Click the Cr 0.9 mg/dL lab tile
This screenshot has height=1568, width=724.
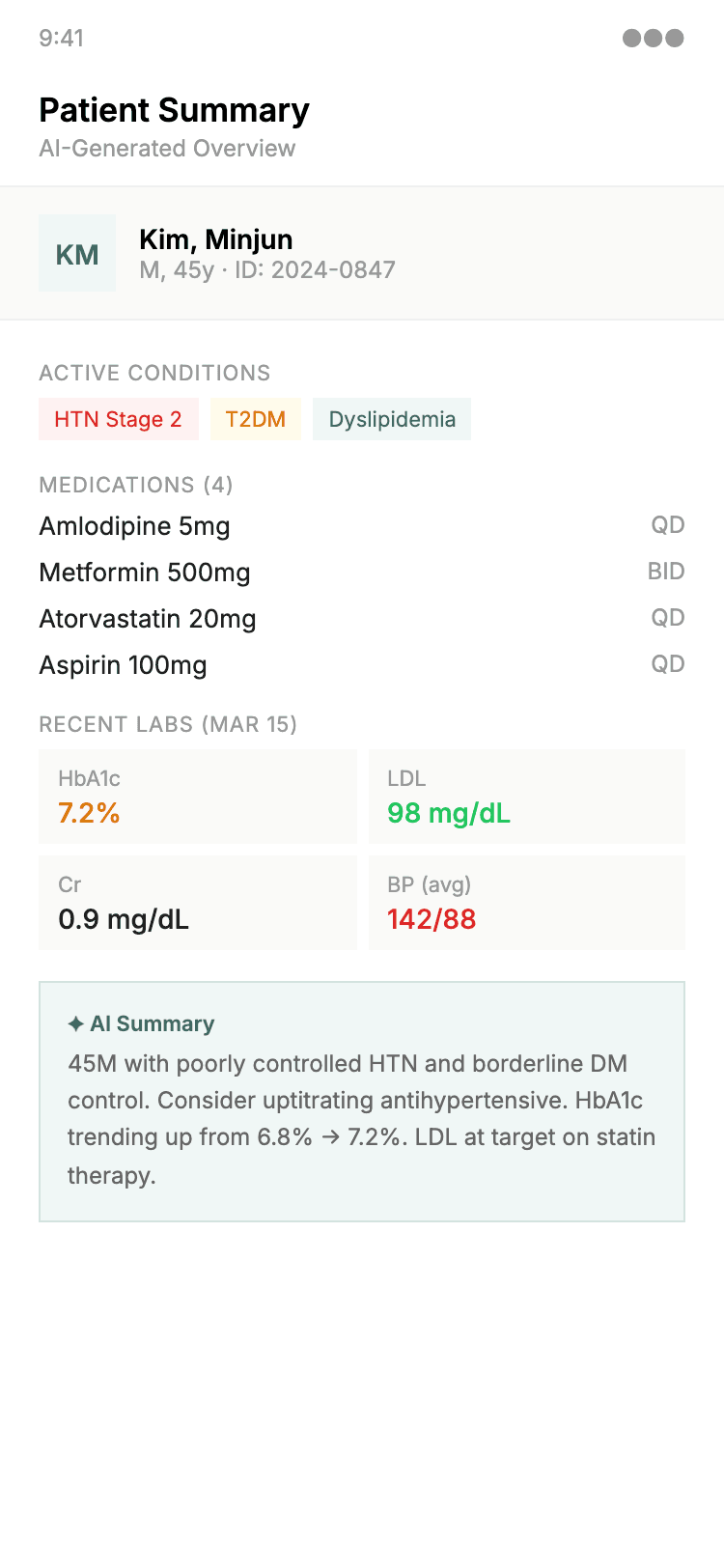[198, 903]
